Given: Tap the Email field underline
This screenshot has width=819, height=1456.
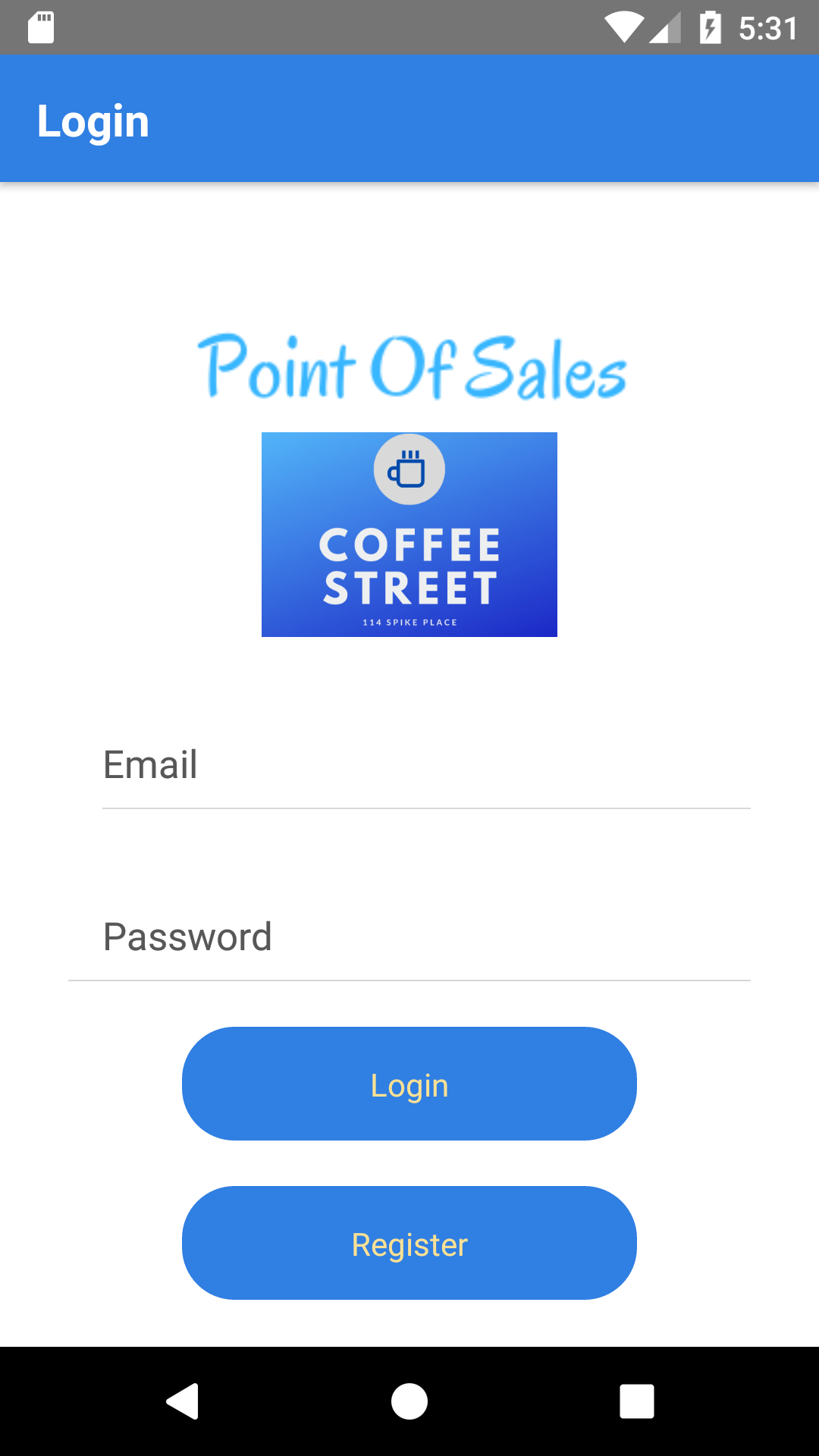Looking at the screenshot, I should 425,809.
